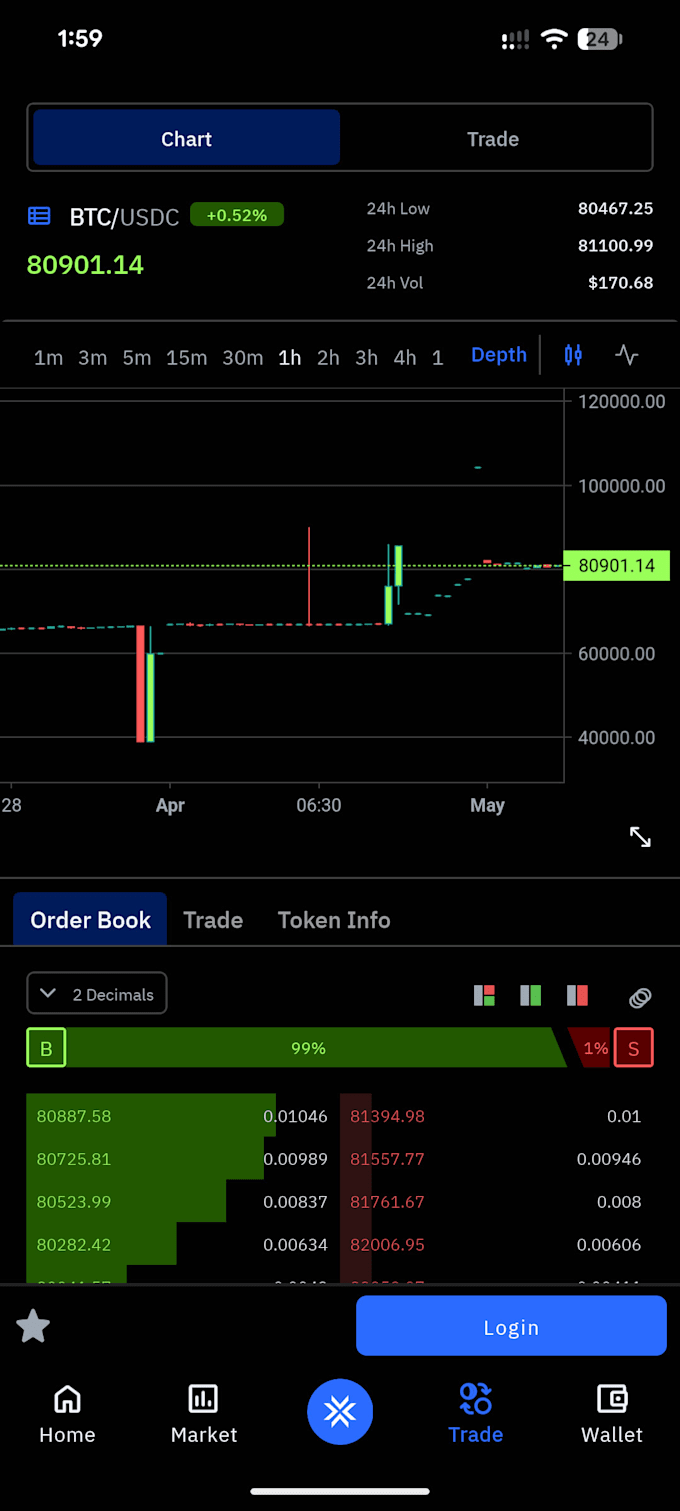
Task: Show only sell orders in order book
Action: pos(577,995)
